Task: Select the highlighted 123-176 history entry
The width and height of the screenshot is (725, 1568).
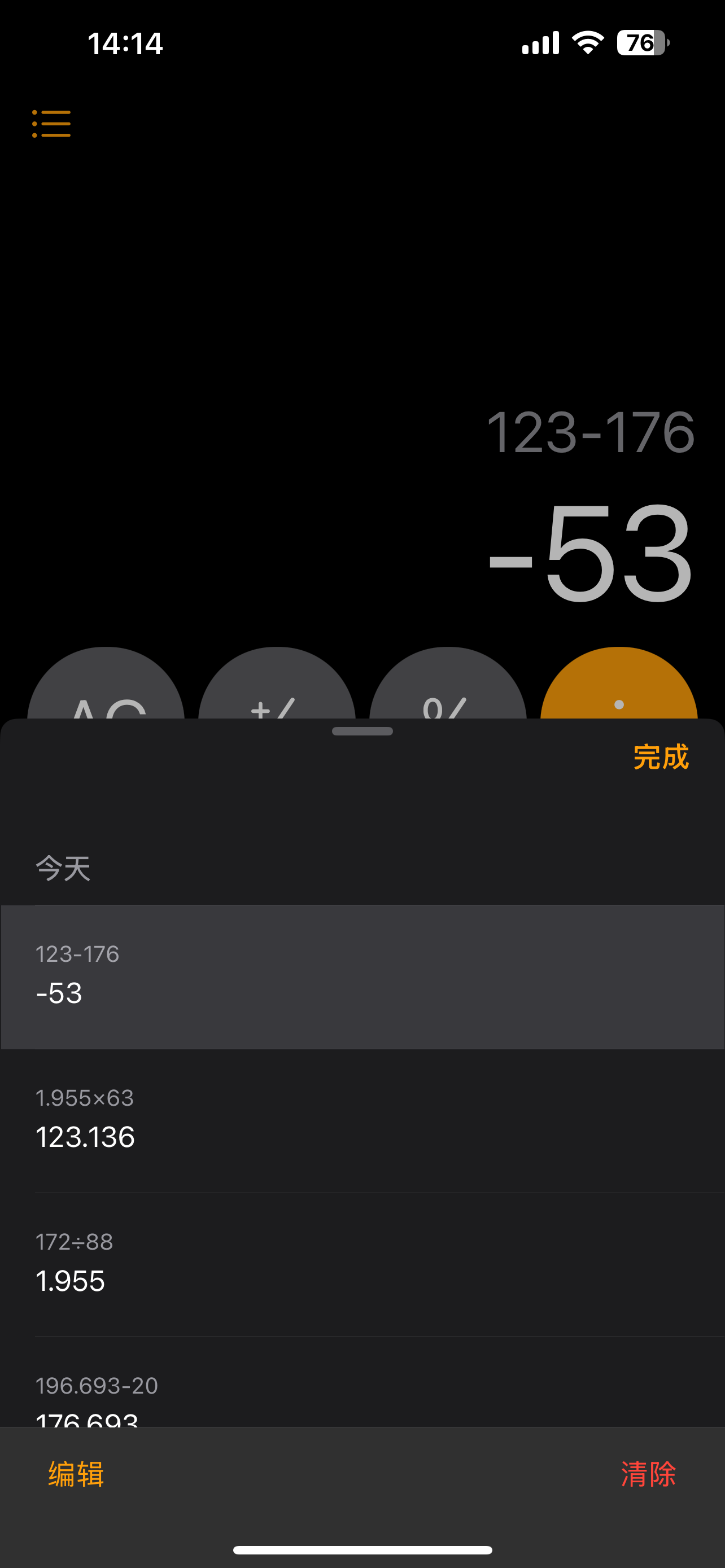Action: point(362,976)
